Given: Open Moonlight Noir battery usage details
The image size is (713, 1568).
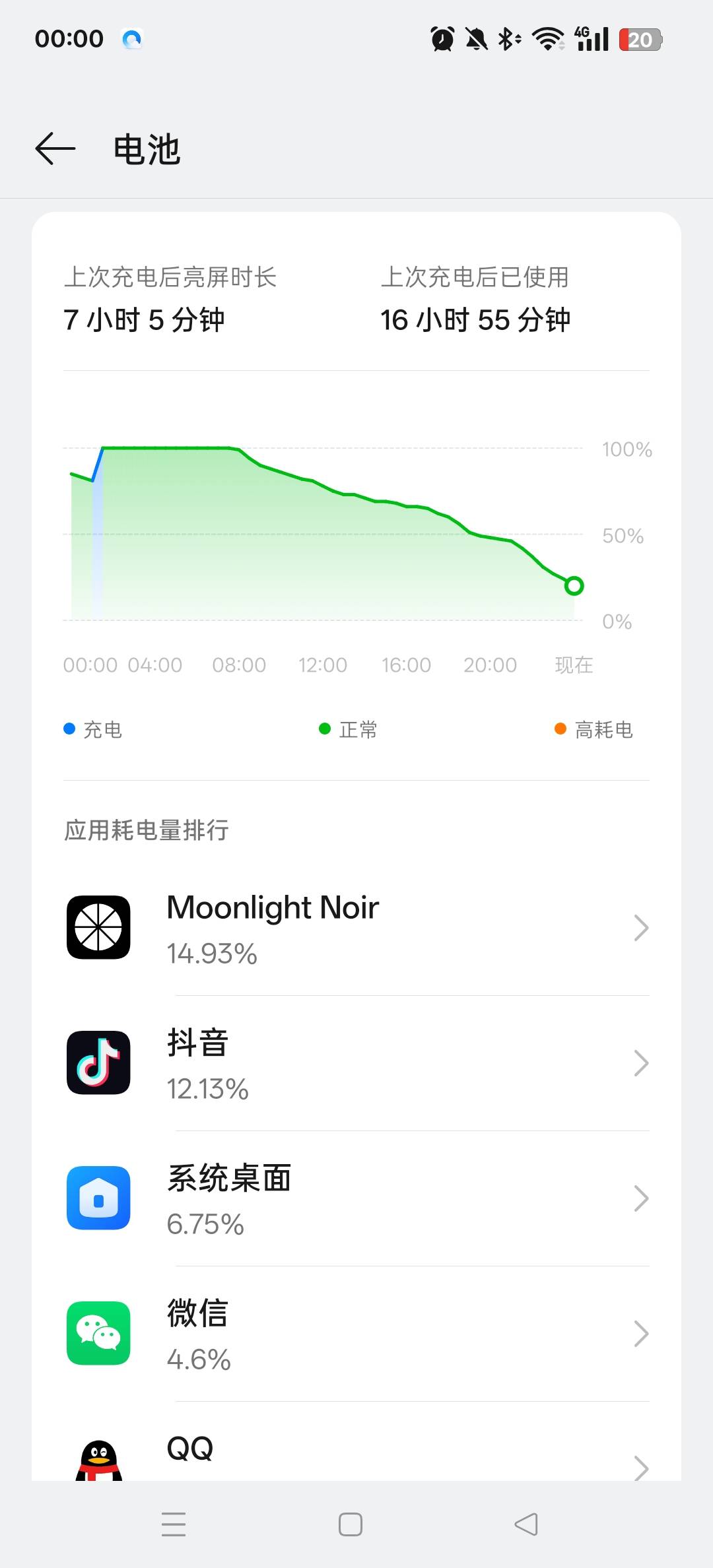Looking at the screenshot, I should click(356, 928).
